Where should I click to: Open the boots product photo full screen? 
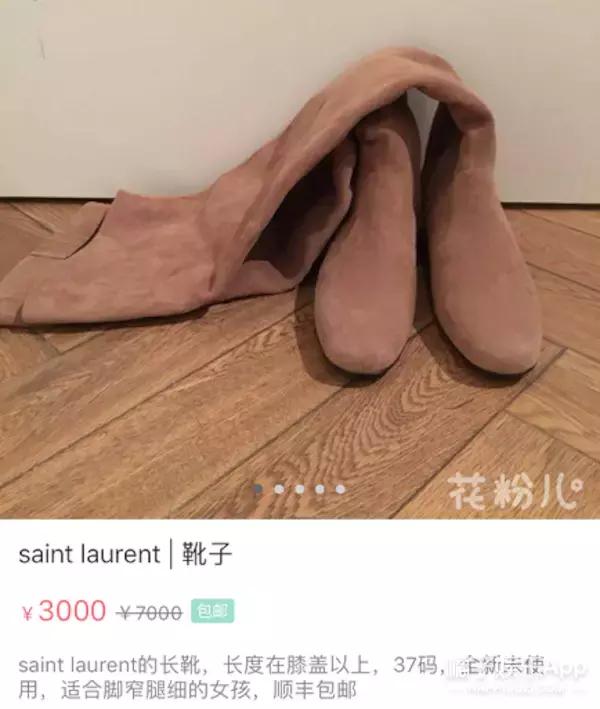coord(300,250)
